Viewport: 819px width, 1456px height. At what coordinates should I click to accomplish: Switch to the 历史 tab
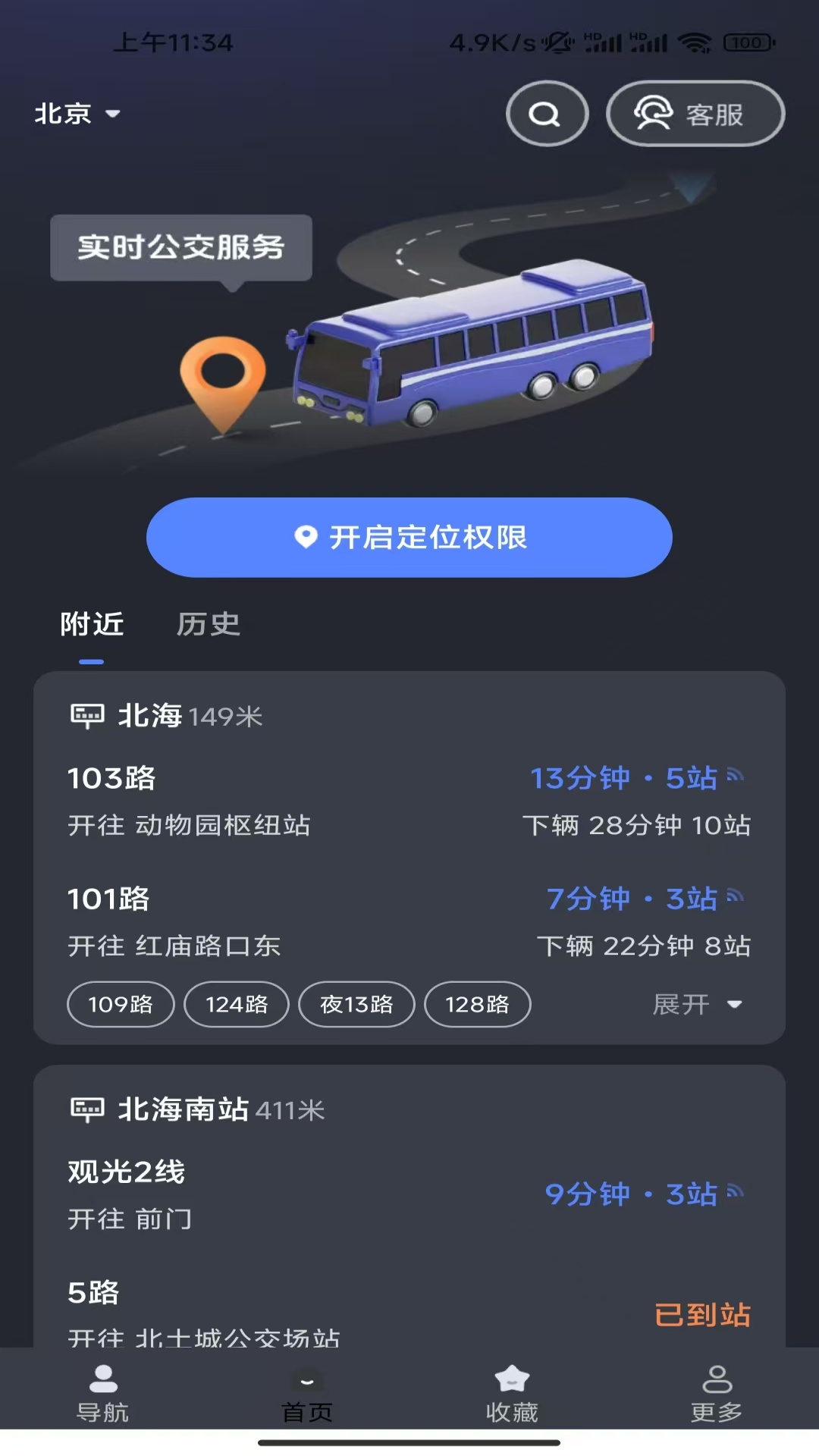coord(210,624)
